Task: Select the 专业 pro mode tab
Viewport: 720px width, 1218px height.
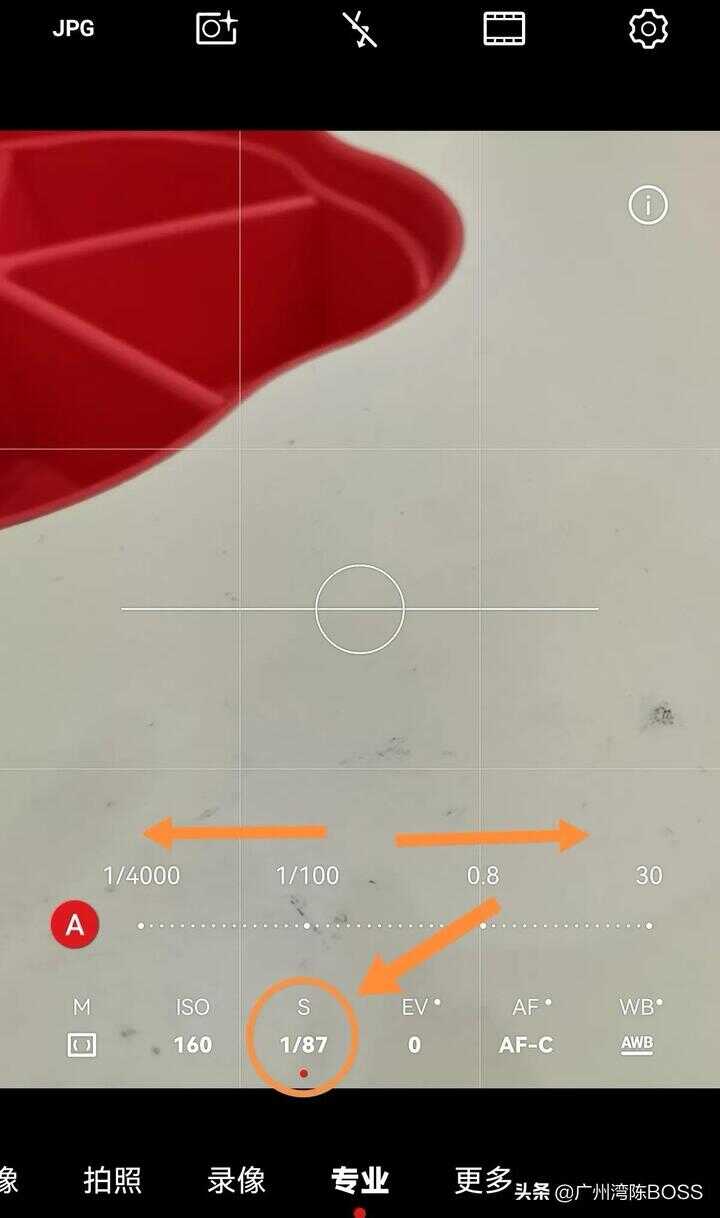Action: [360, 1180]
